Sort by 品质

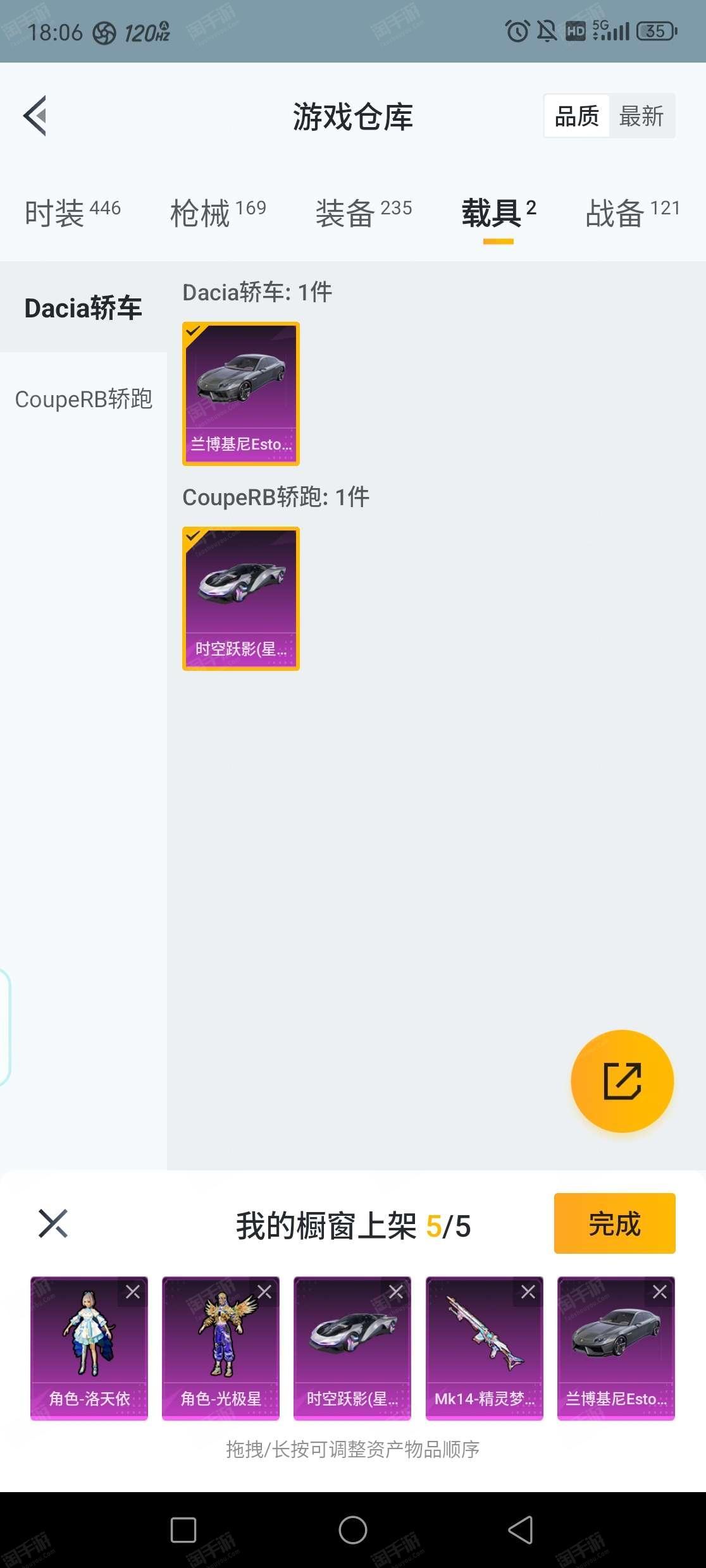point(576,116)
